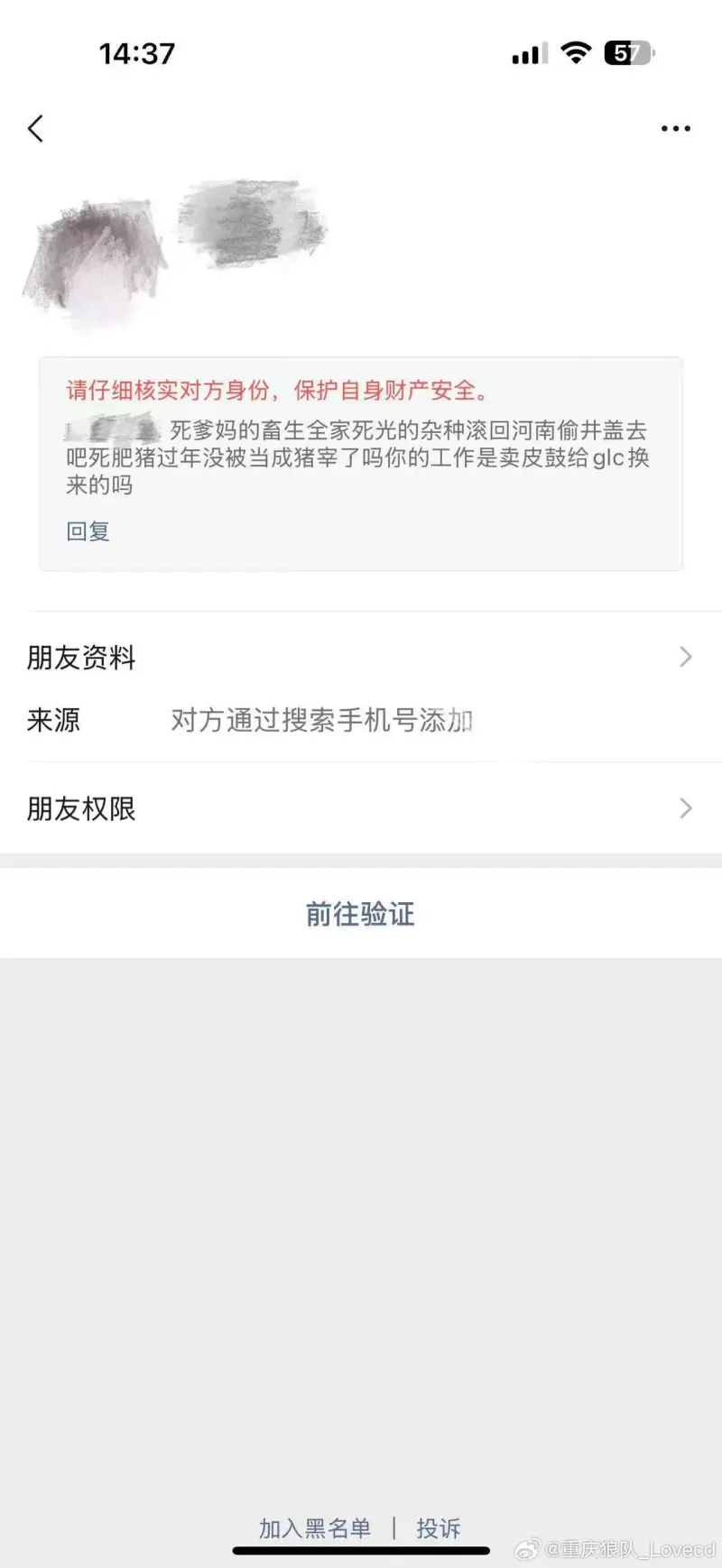The height and width of the screenshot is (1568, 722).
Task: Go back using the top-left arrow
Action: (x=36, y=129)
